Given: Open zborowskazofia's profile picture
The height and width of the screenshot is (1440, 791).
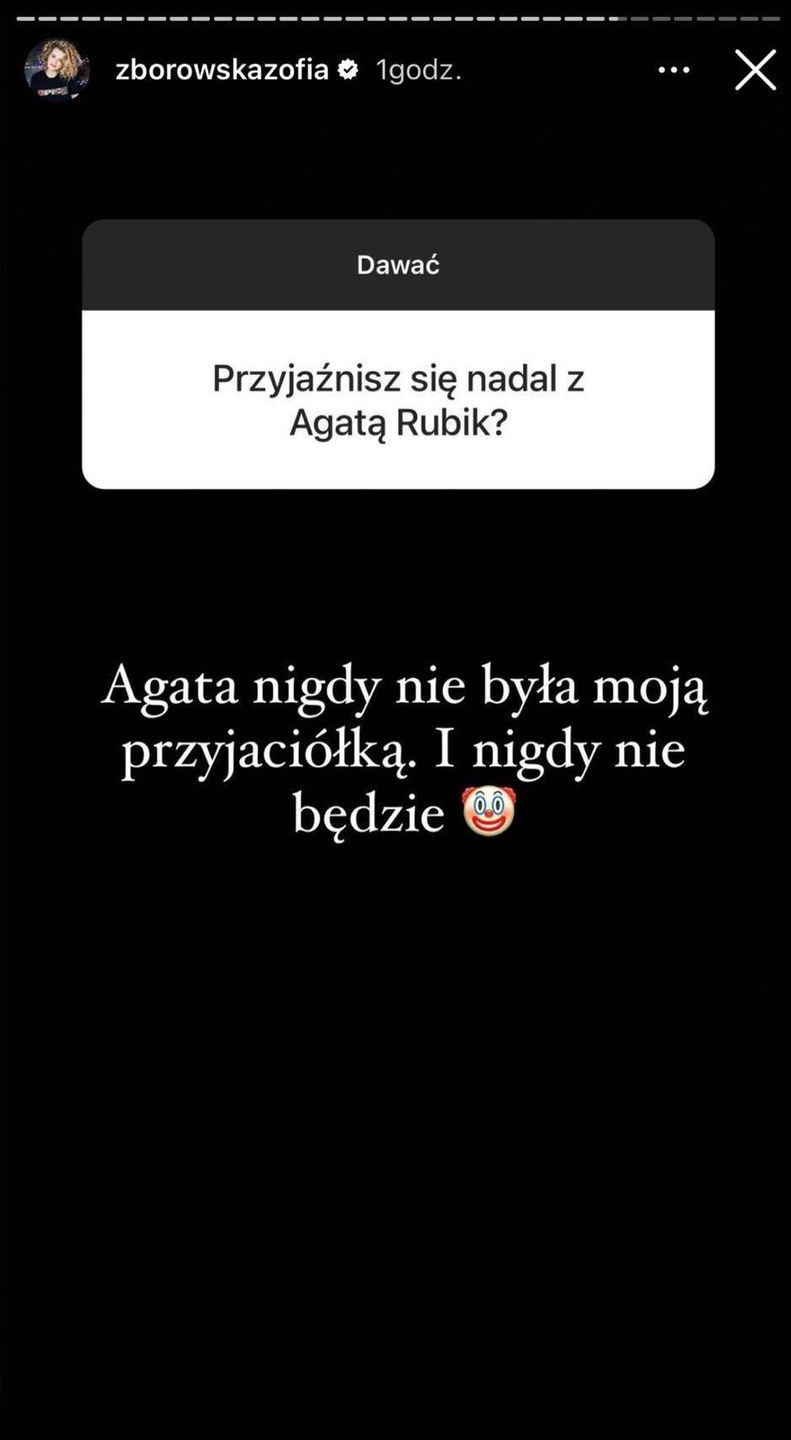Looking at the screenshot, I should coord(57,70).
